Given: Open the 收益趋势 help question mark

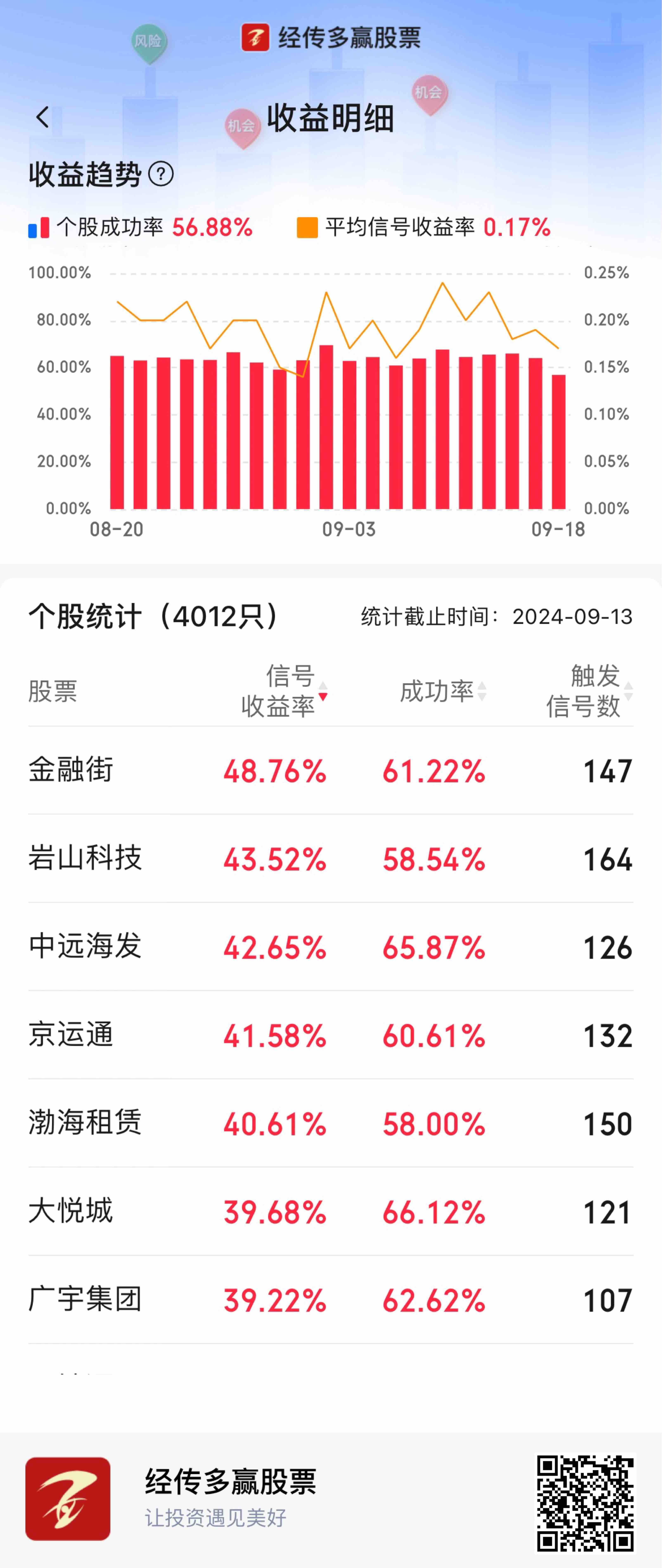Looking at the screenshot, I should pos(161,174).
